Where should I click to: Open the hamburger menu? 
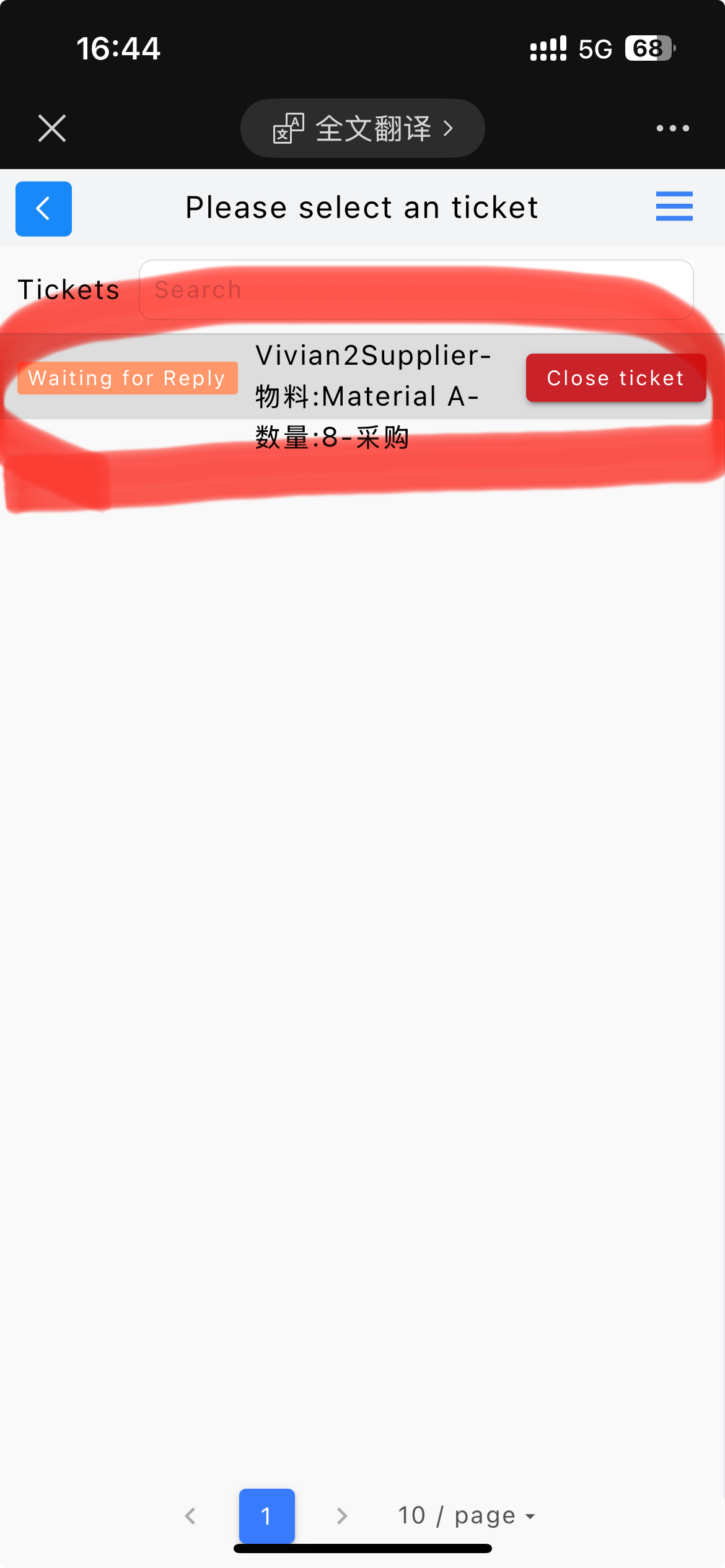pos(674,206)
